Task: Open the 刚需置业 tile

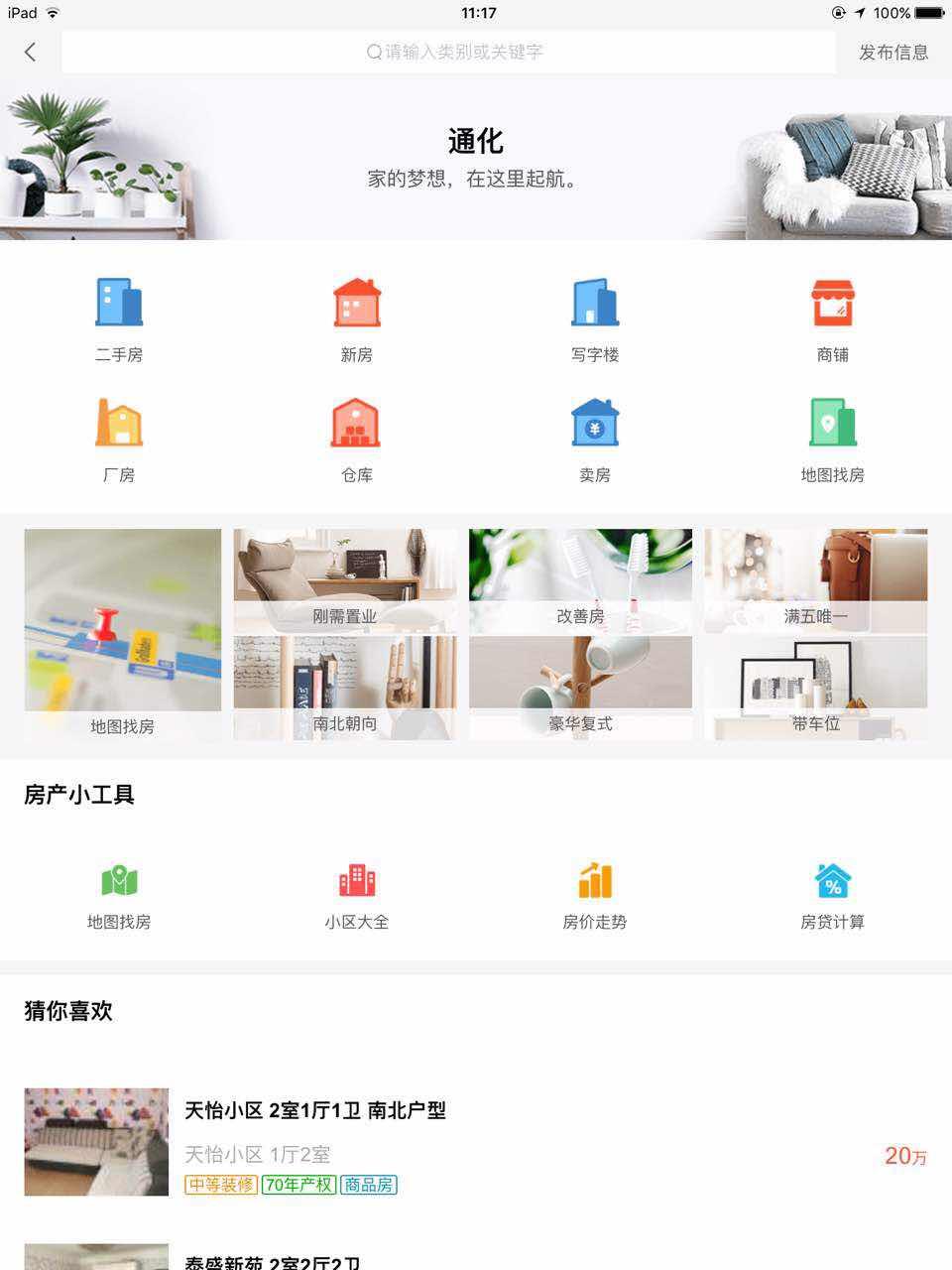Action: [345, 581]
